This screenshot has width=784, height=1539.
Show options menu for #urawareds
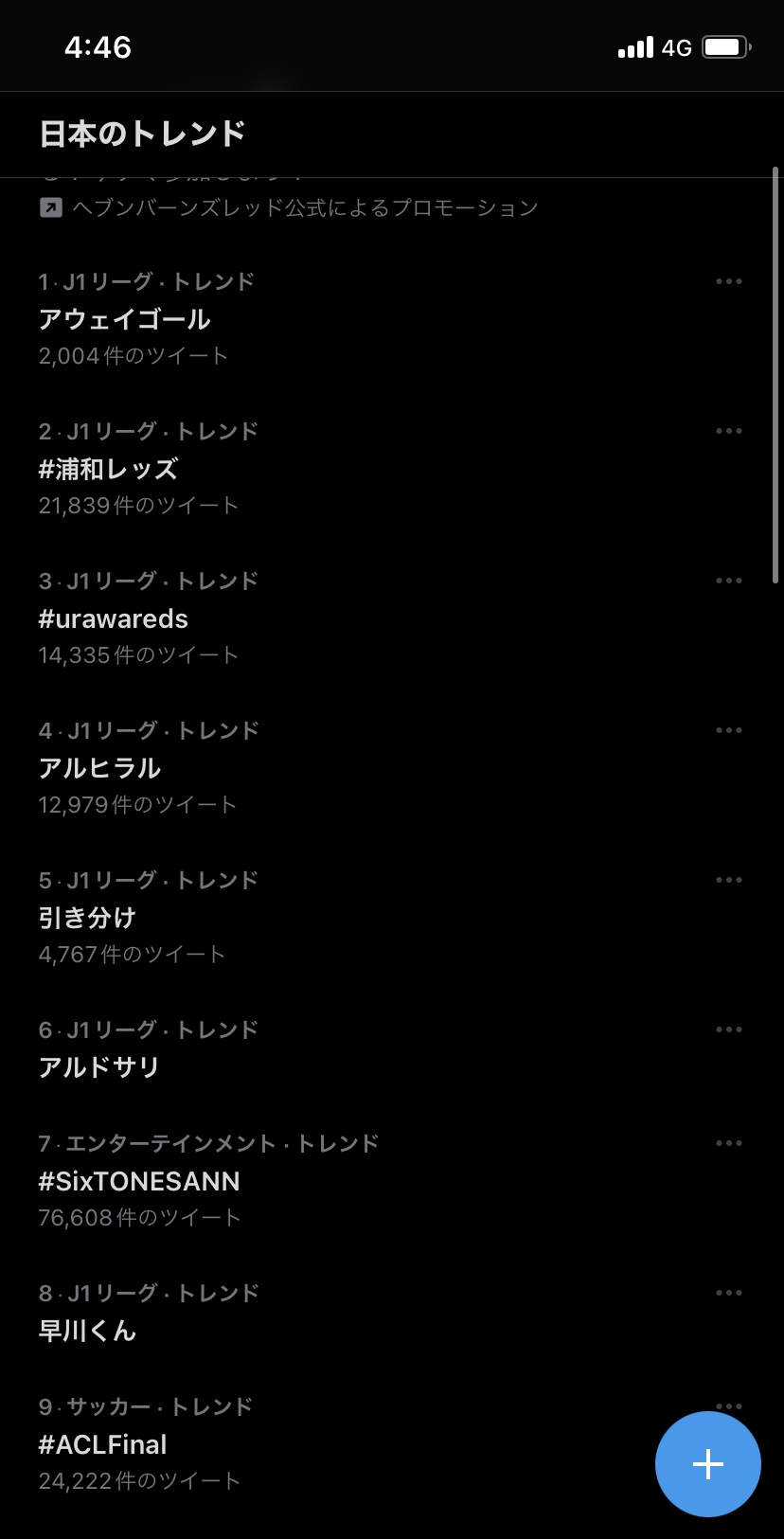pos(728,582)
